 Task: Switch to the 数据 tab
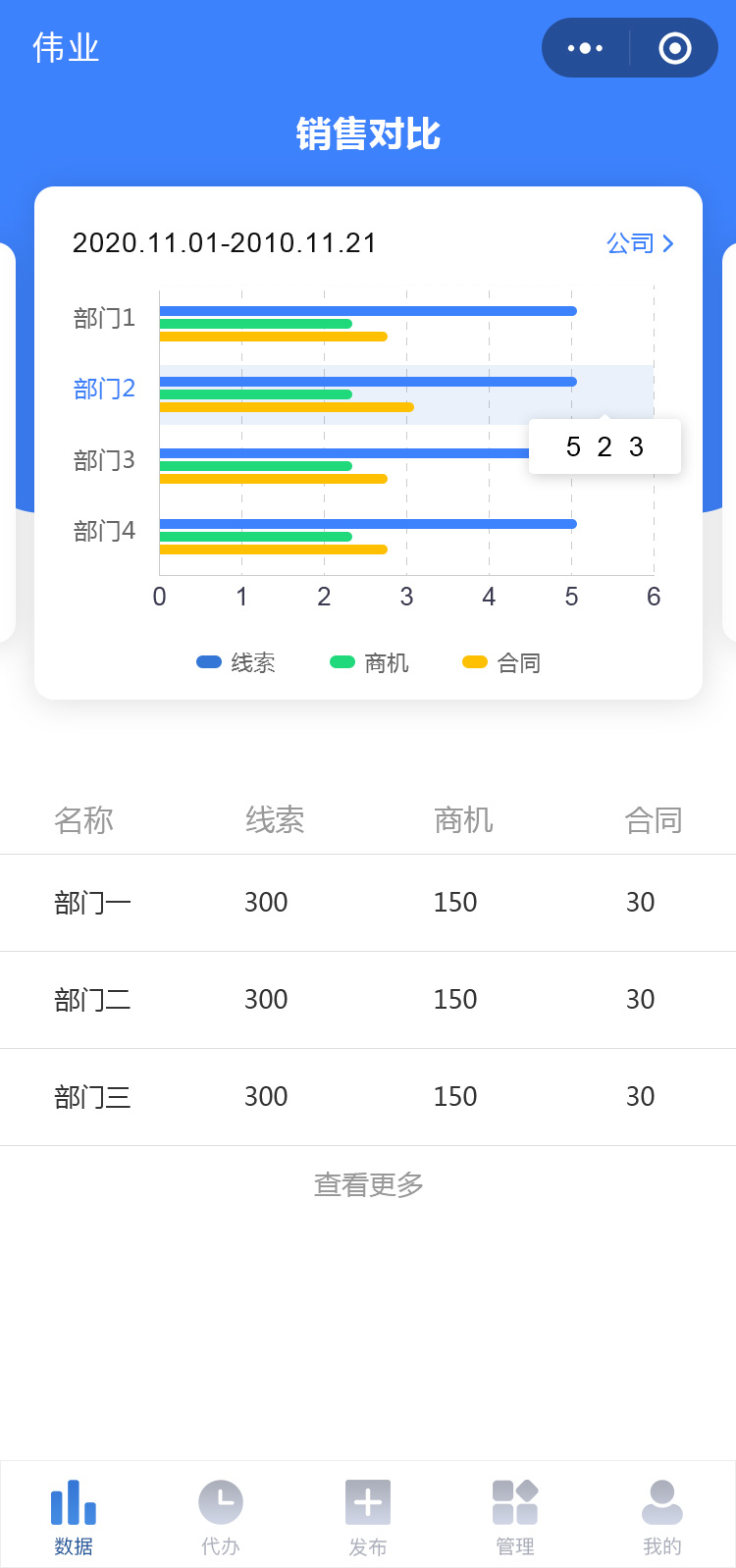point(74,1516)
